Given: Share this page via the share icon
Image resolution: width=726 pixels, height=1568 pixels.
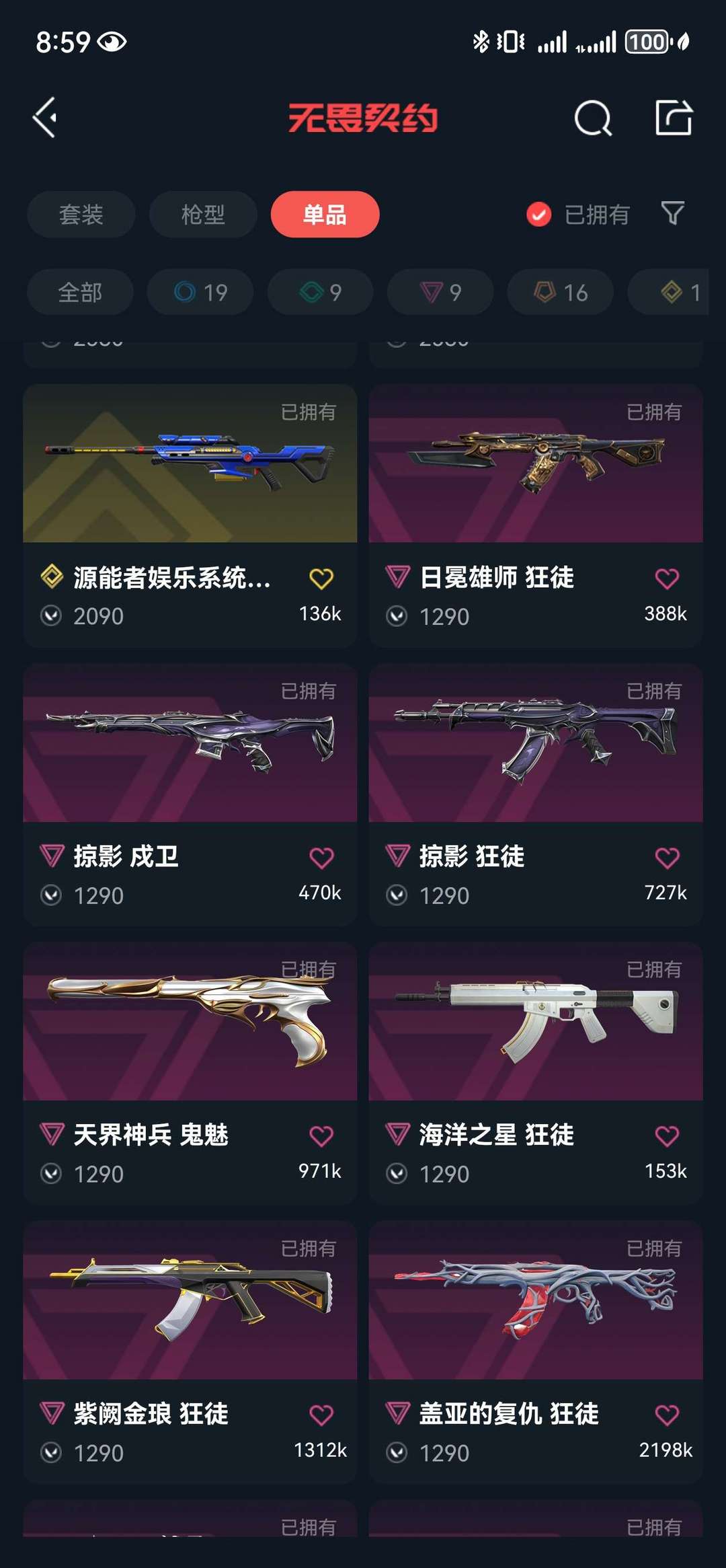Looking at the screenshot, I should tap(673, 118).
